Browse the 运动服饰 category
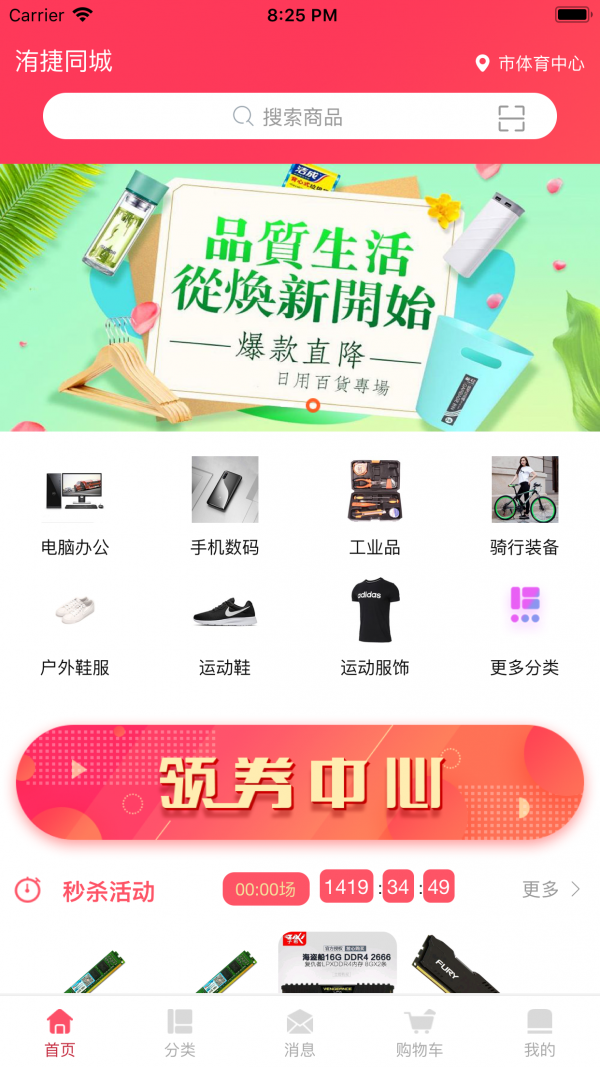This screenshot has width=600, height=1067. point(375,625)
